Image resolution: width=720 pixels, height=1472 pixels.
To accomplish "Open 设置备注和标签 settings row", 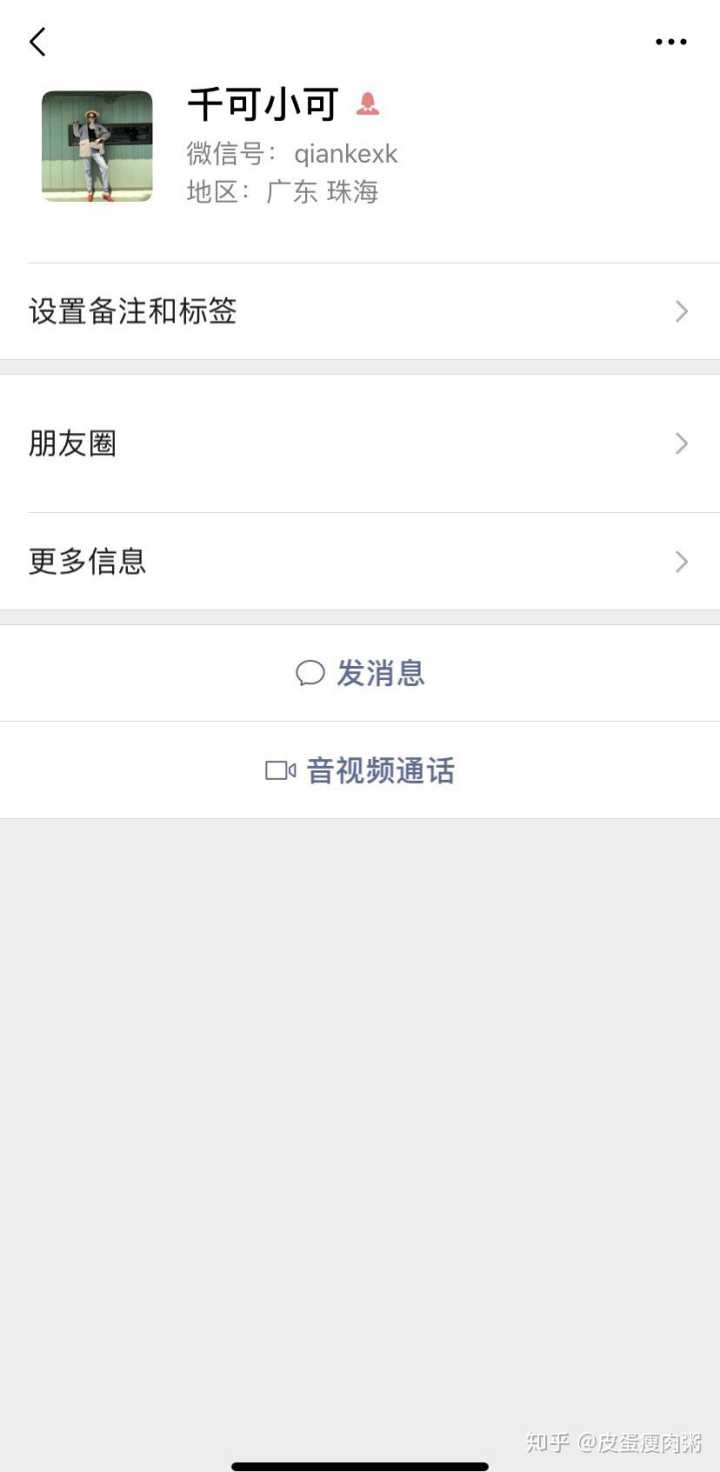I will click(x=360, y=312).
